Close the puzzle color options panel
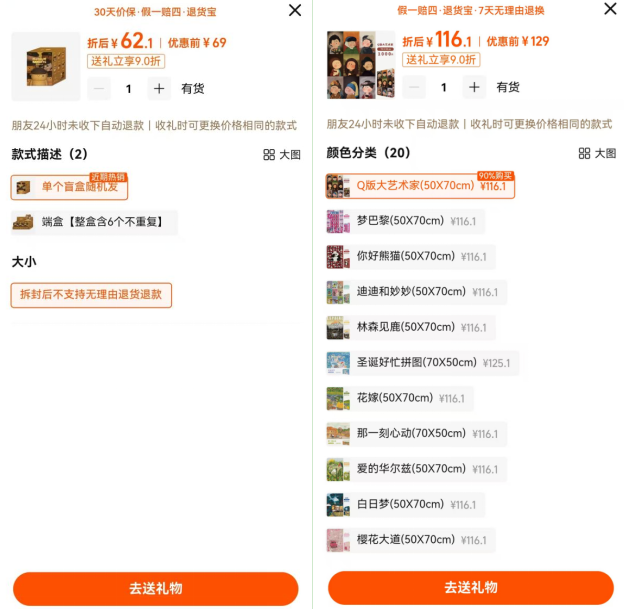The image size is (624, 609). (610, 9)
